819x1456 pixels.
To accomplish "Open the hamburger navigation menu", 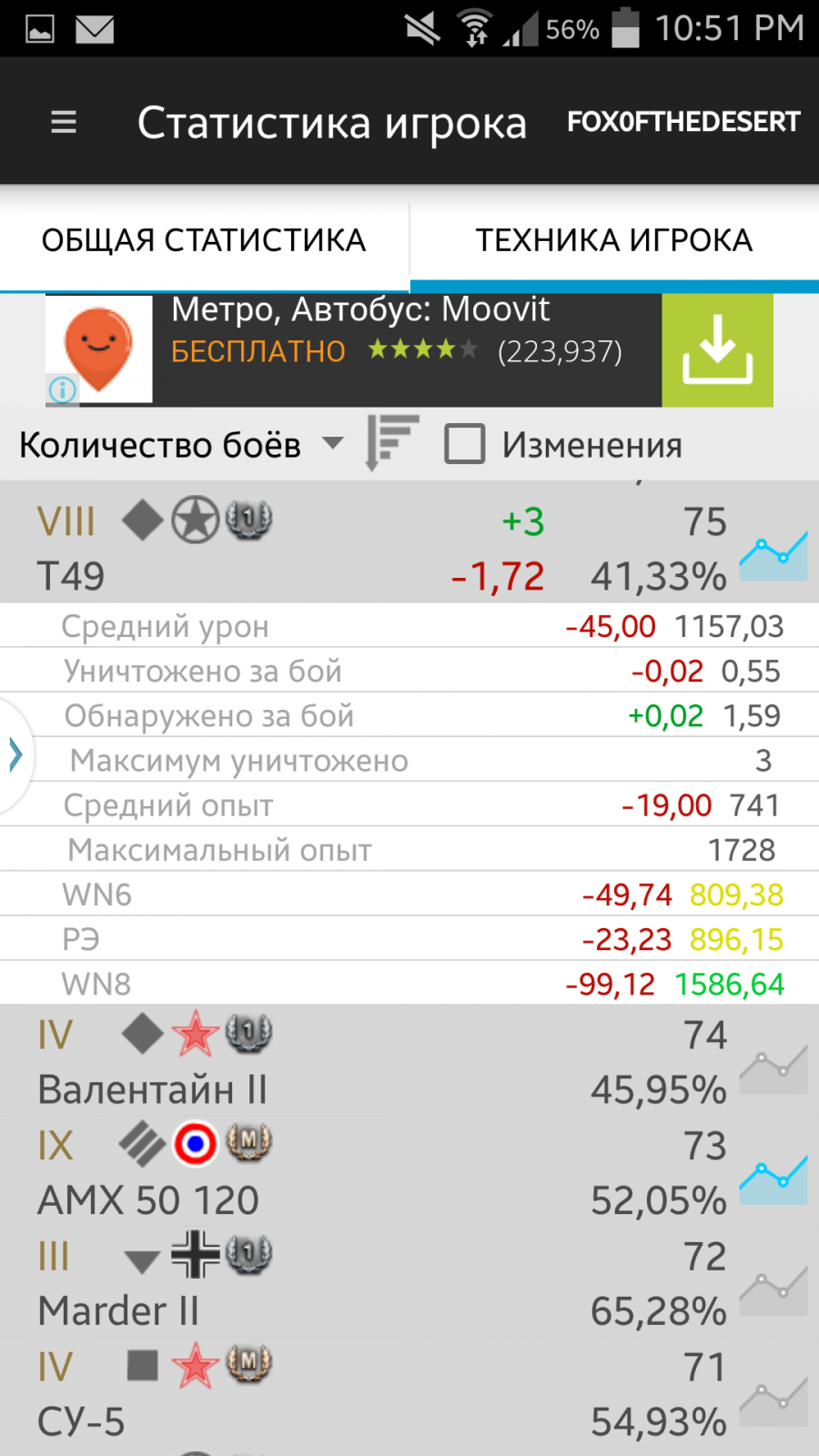I will pyautogui.click(x=63, y=122).
